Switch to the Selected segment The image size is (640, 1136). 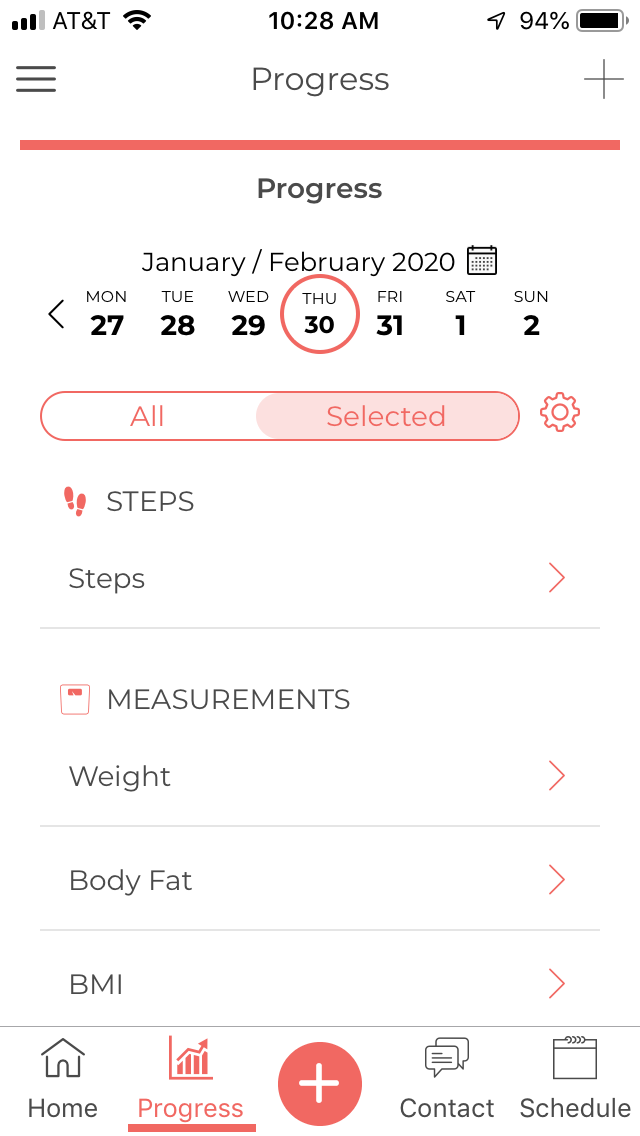pos(386,416)
